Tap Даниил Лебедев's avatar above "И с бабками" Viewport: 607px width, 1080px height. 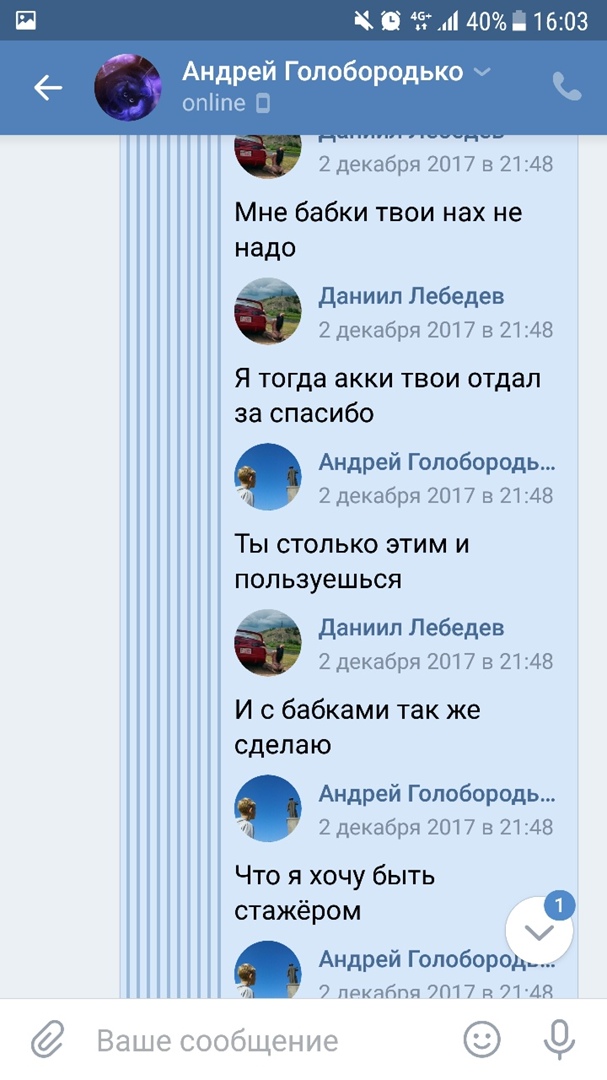point(267,643)
